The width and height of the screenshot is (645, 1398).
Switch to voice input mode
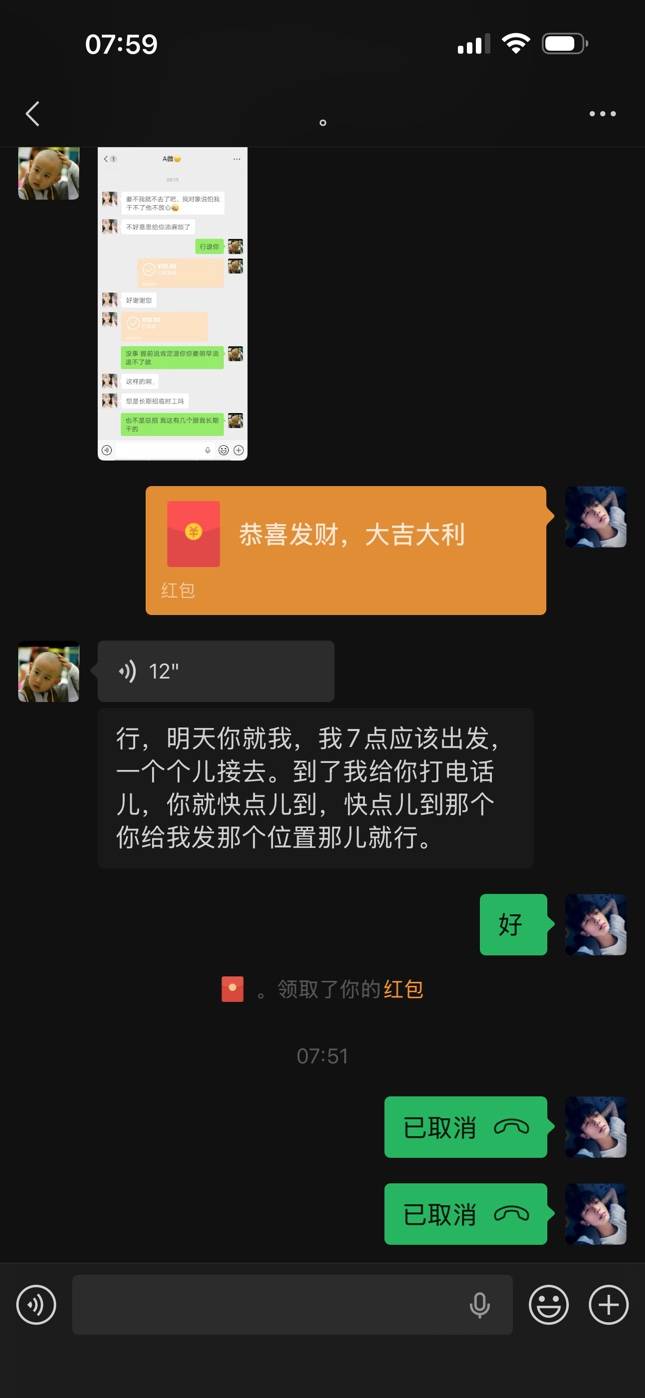pos(37,1304)
